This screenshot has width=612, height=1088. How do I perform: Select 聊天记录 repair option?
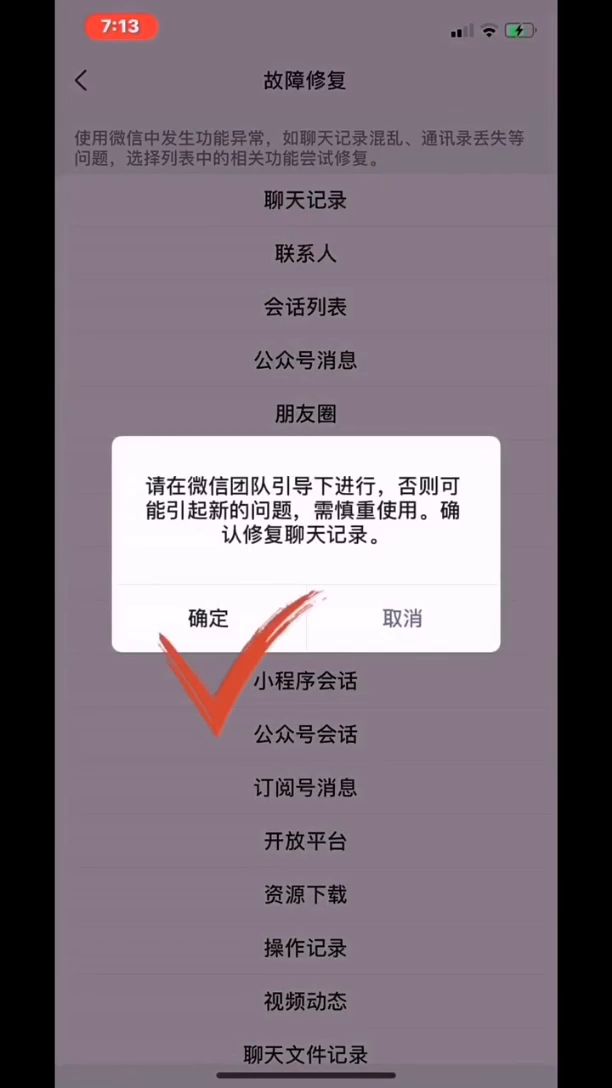pyautogui.click(x=305, y=201)
